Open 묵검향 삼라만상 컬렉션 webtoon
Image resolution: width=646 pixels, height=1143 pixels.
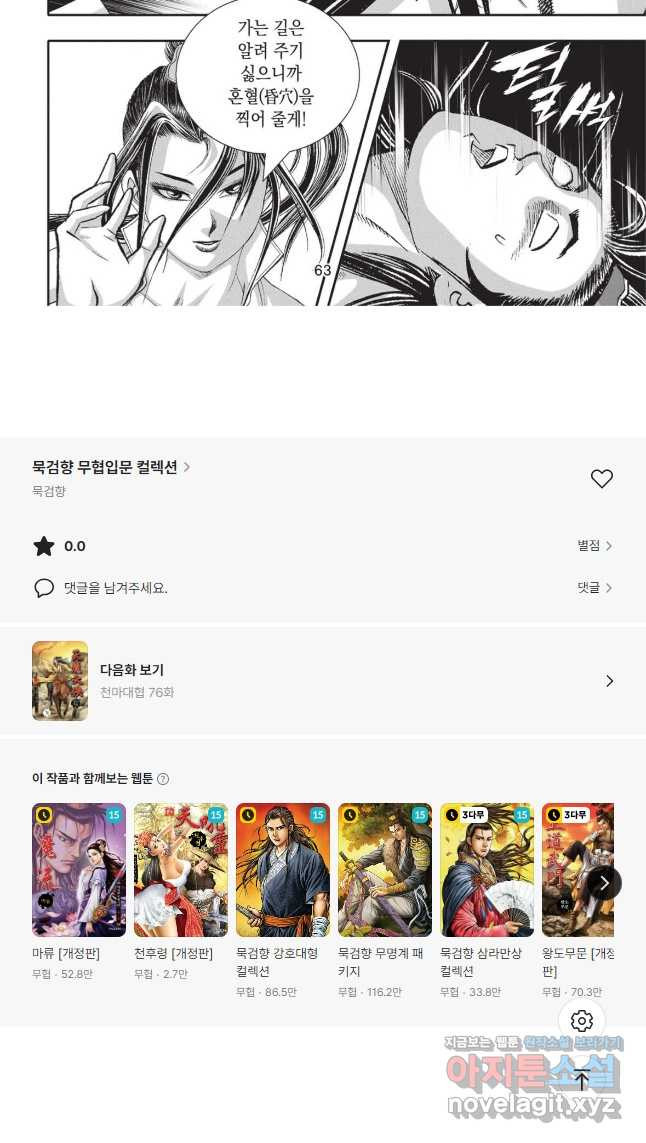click(487, 870)
